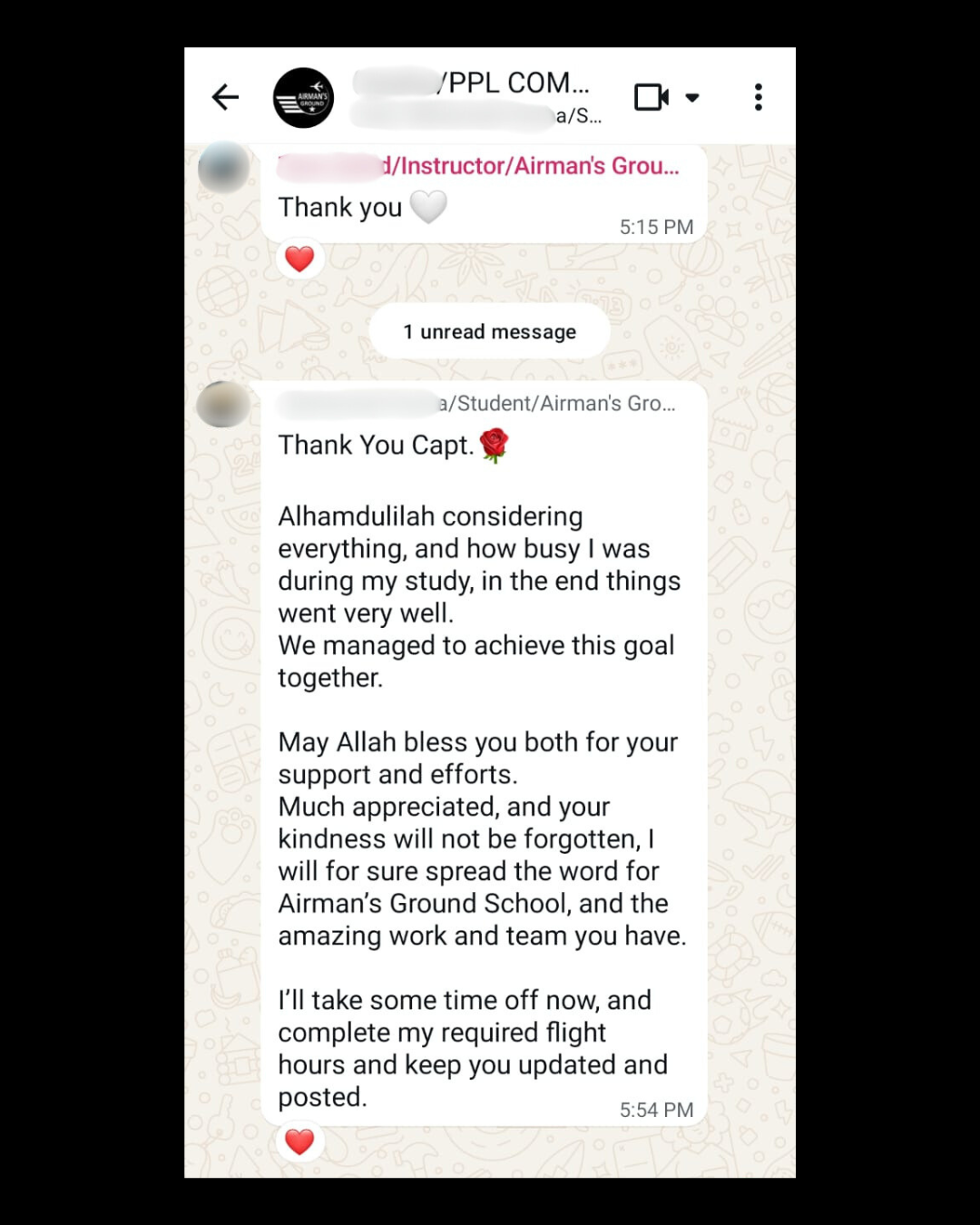Open the Airman's Ground group profile picture
The height and width of the screenshot is (1225, 980).
tap(303, 98)
